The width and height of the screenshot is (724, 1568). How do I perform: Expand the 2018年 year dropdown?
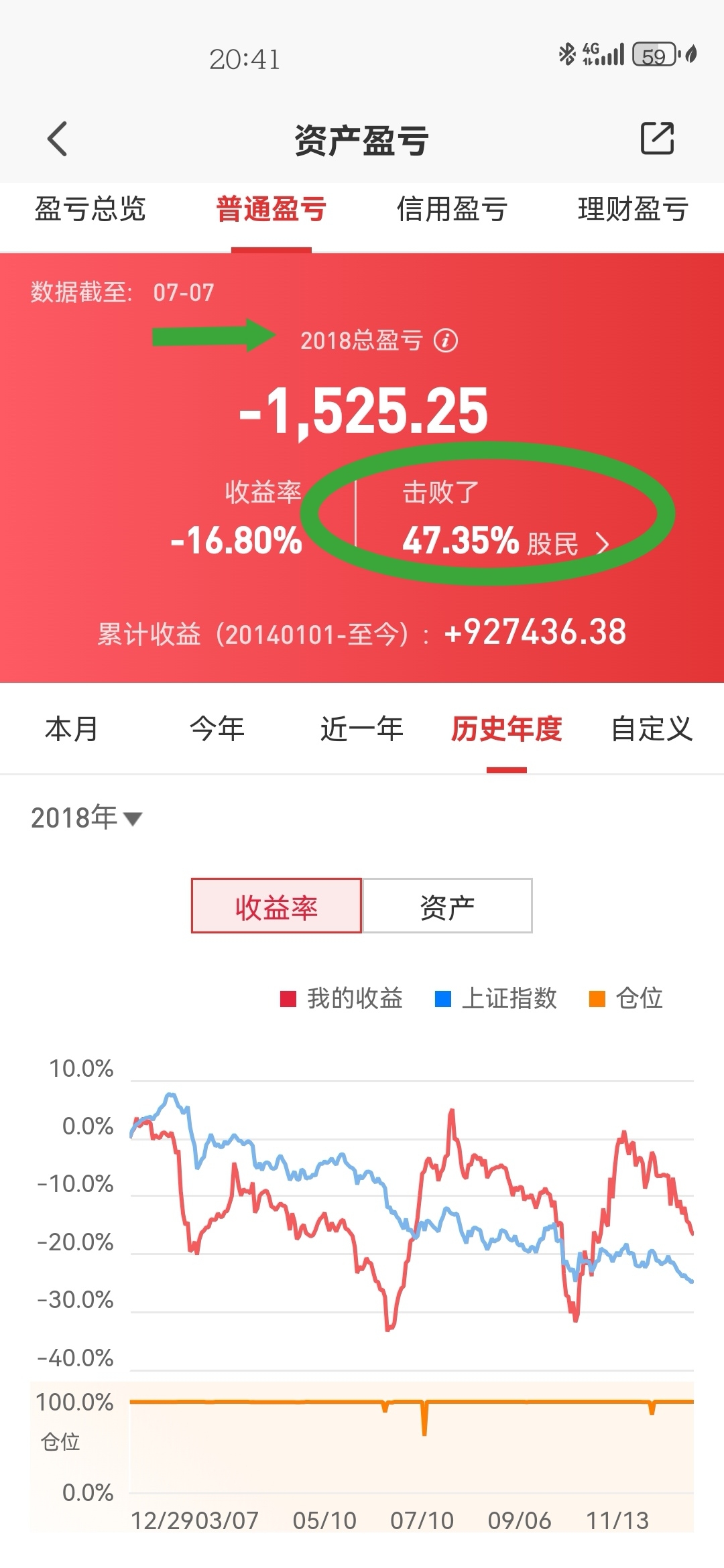pyautogui.click(x=87, y=818)
